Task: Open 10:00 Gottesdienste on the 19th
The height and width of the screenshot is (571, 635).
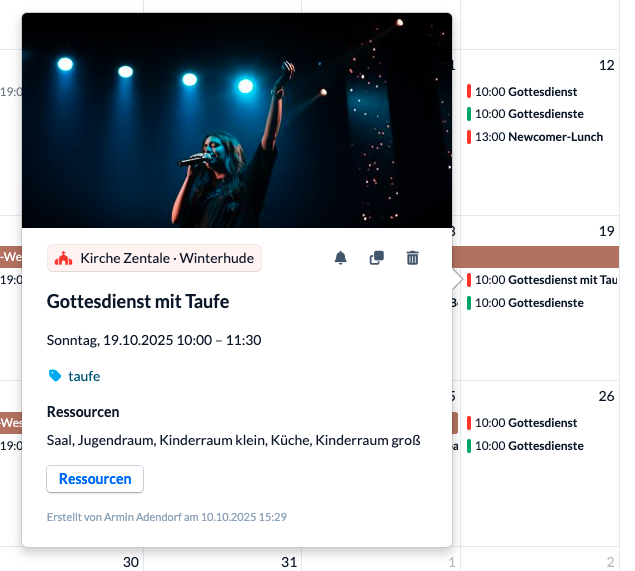Action: pyautogui.click(x=540, y=302)
